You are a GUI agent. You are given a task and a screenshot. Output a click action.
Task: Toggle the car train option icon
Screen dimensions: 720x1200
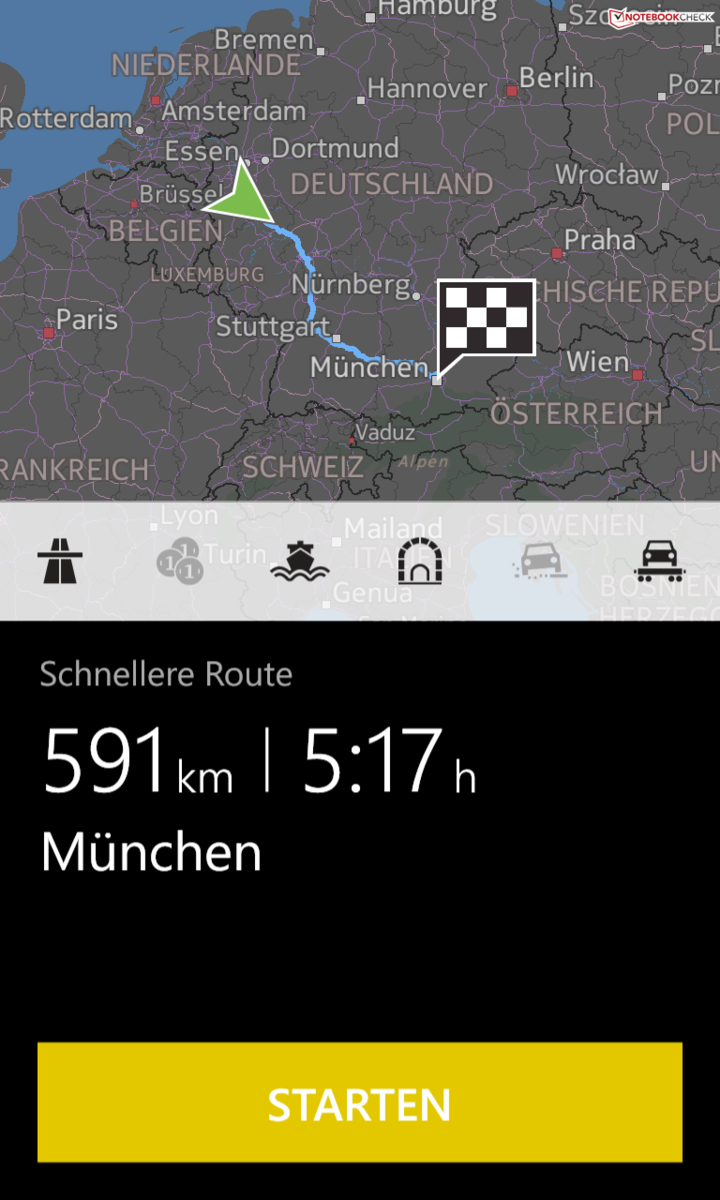[660, 562]
